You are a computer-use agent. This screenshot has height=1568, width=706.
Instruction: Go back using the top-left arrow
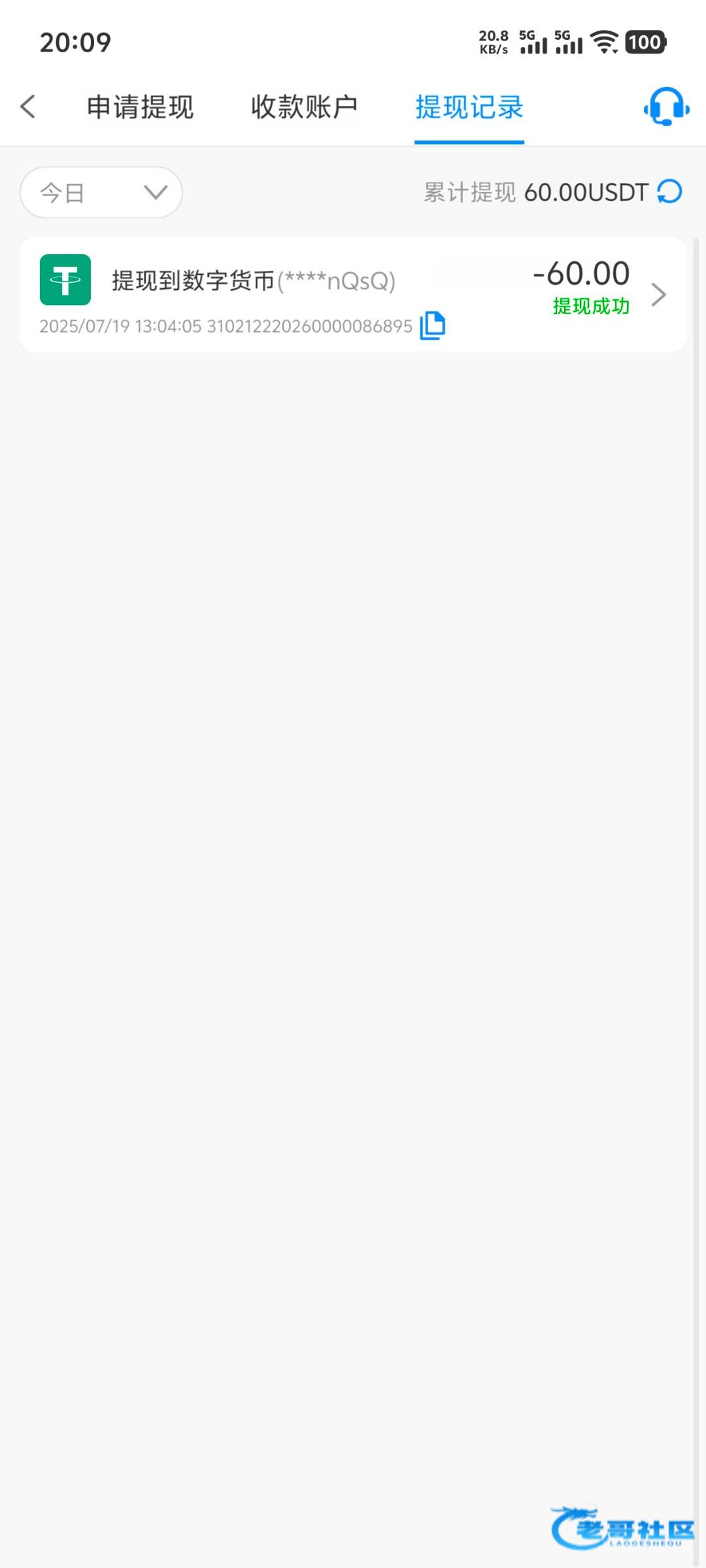pyautogui.click(x=27, y=106)
